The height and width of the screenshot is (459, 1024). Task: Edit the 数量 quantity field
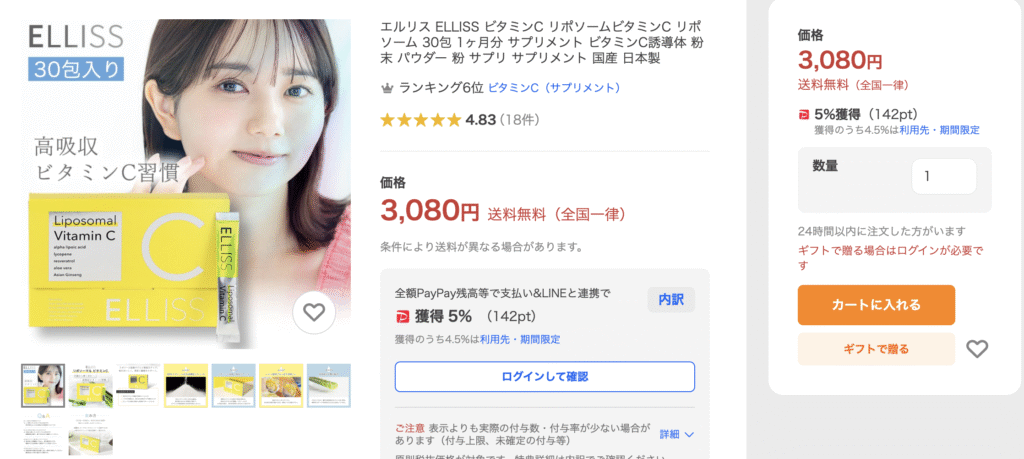[x=943, y=176]
